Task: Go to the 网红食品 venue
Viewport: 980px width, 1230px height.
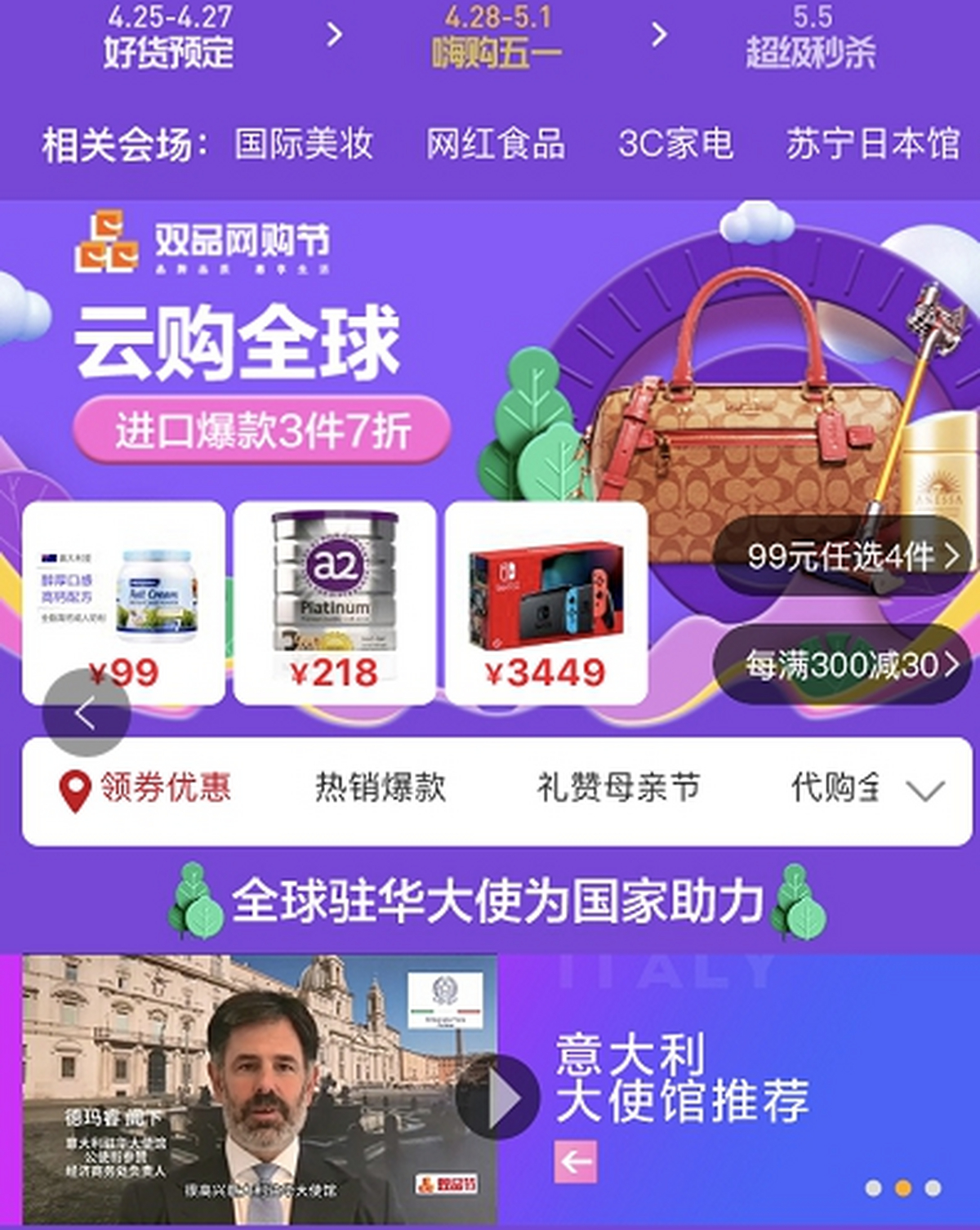Action: 496,145
